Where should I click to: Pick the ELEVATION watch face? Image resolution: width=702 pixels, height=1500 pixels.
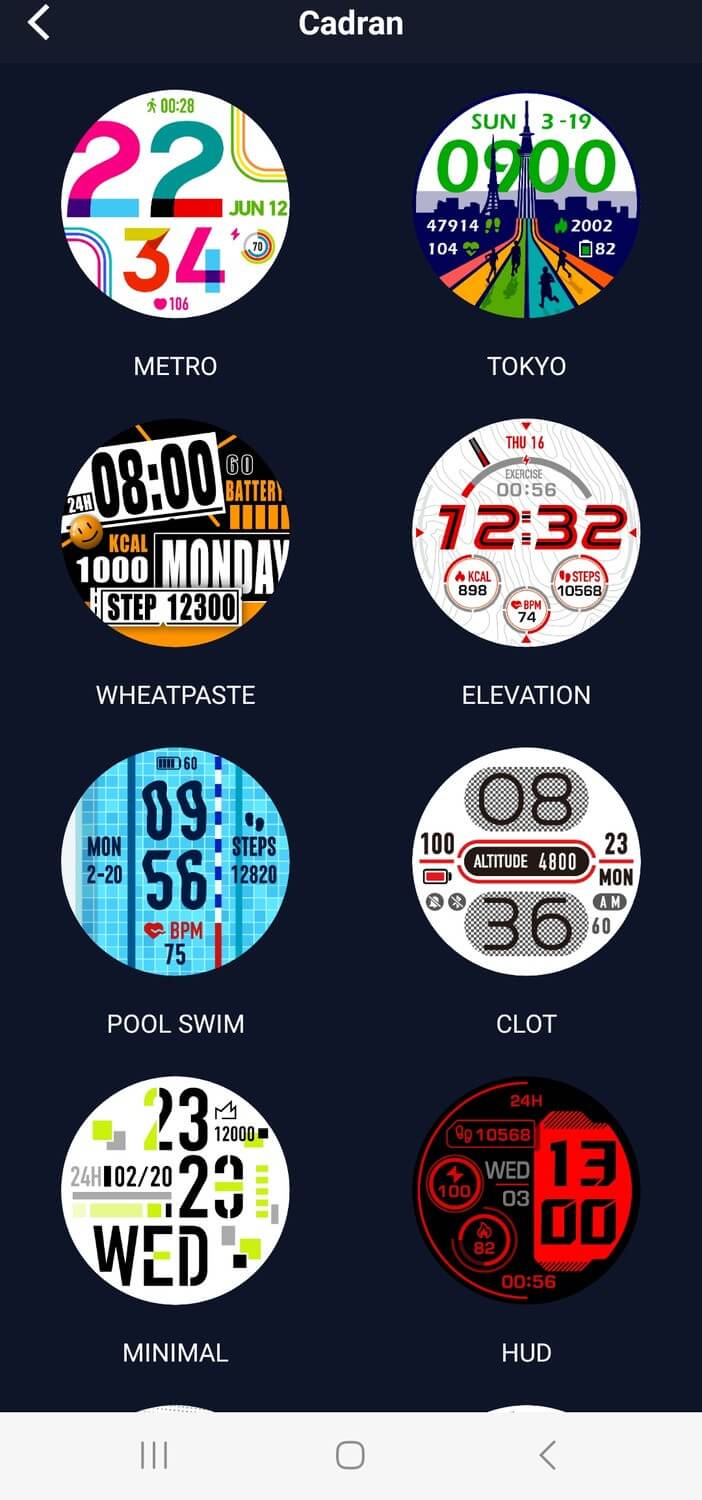point(526,533)
